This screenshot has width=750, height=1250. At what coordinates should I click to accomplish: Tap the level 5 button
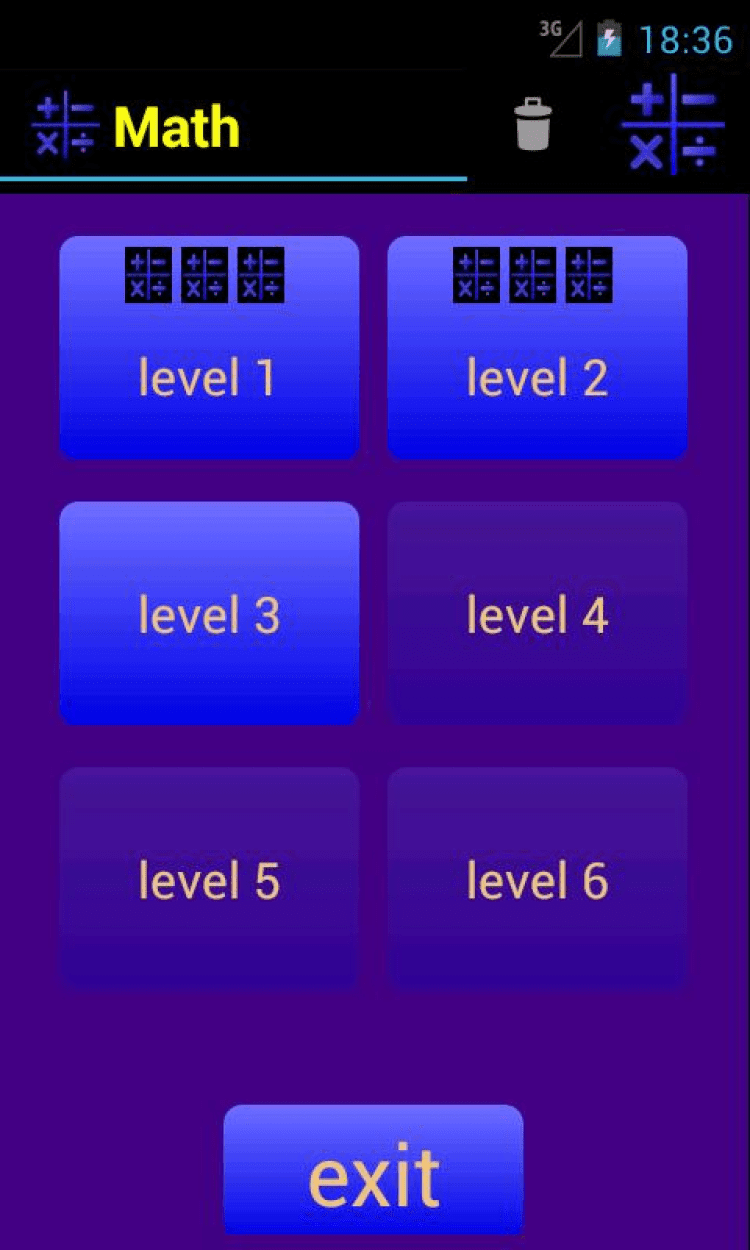(209, 878)
